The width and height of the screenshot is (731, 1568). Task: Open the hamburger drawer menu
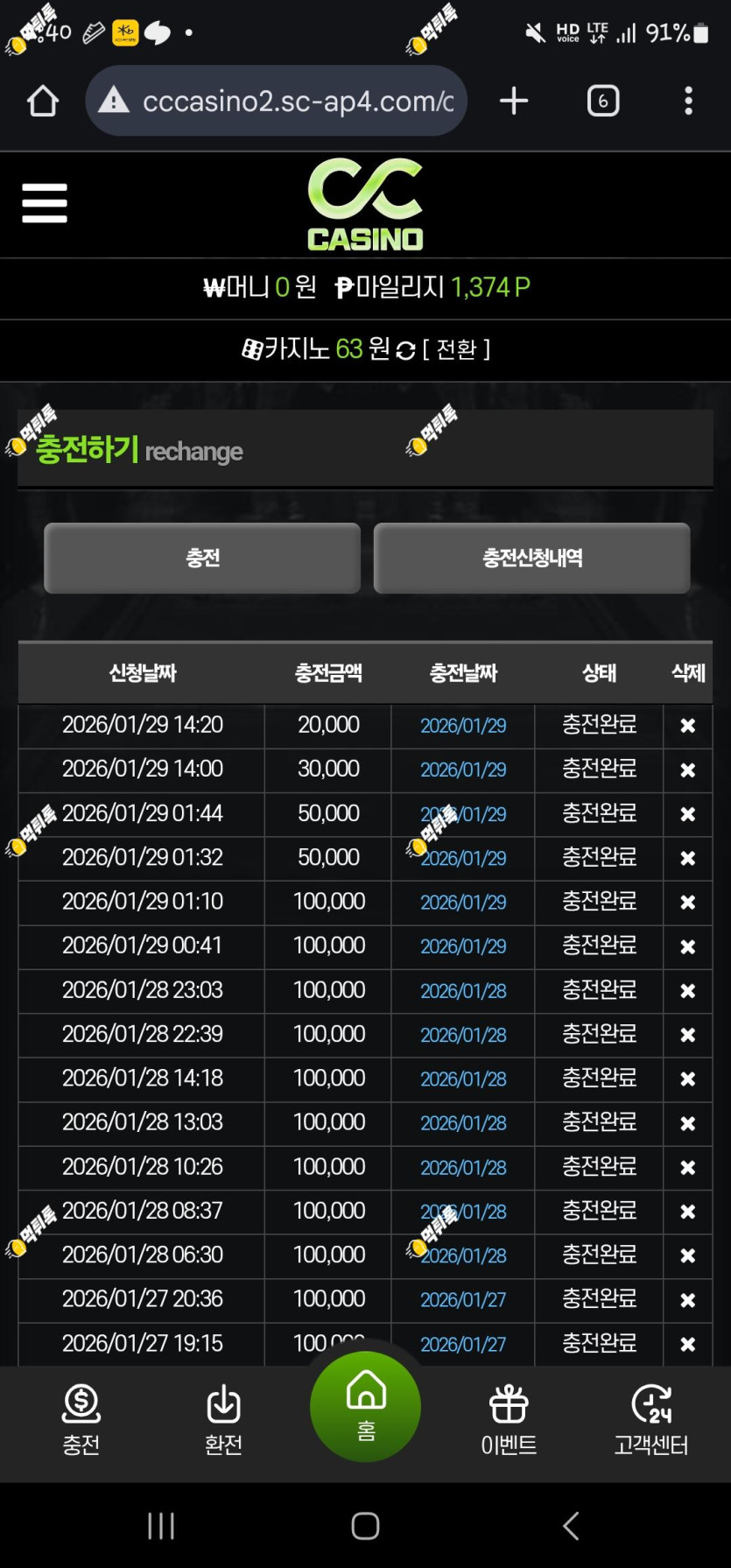click(x=45, y=203)
